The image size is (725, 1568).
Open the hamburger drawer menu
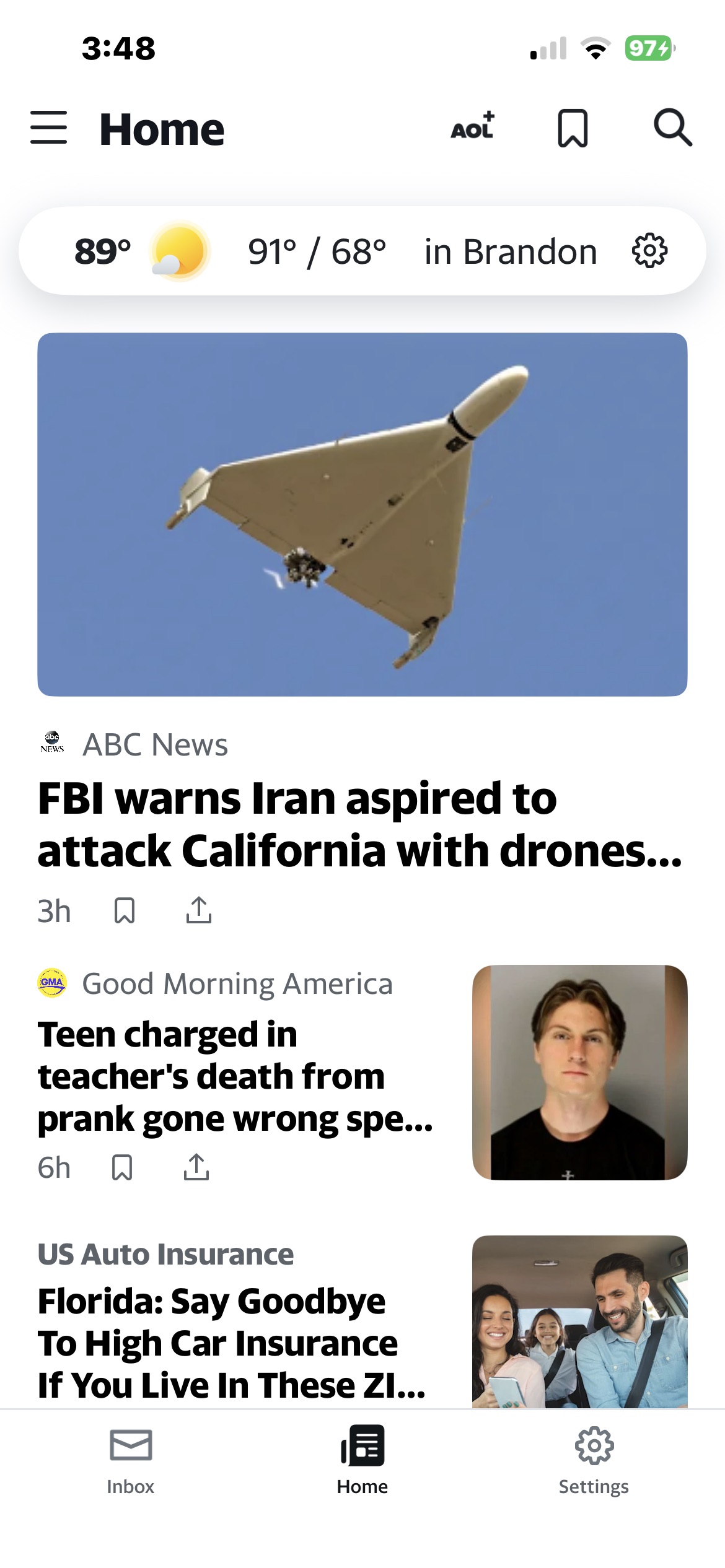coord(48,128)
